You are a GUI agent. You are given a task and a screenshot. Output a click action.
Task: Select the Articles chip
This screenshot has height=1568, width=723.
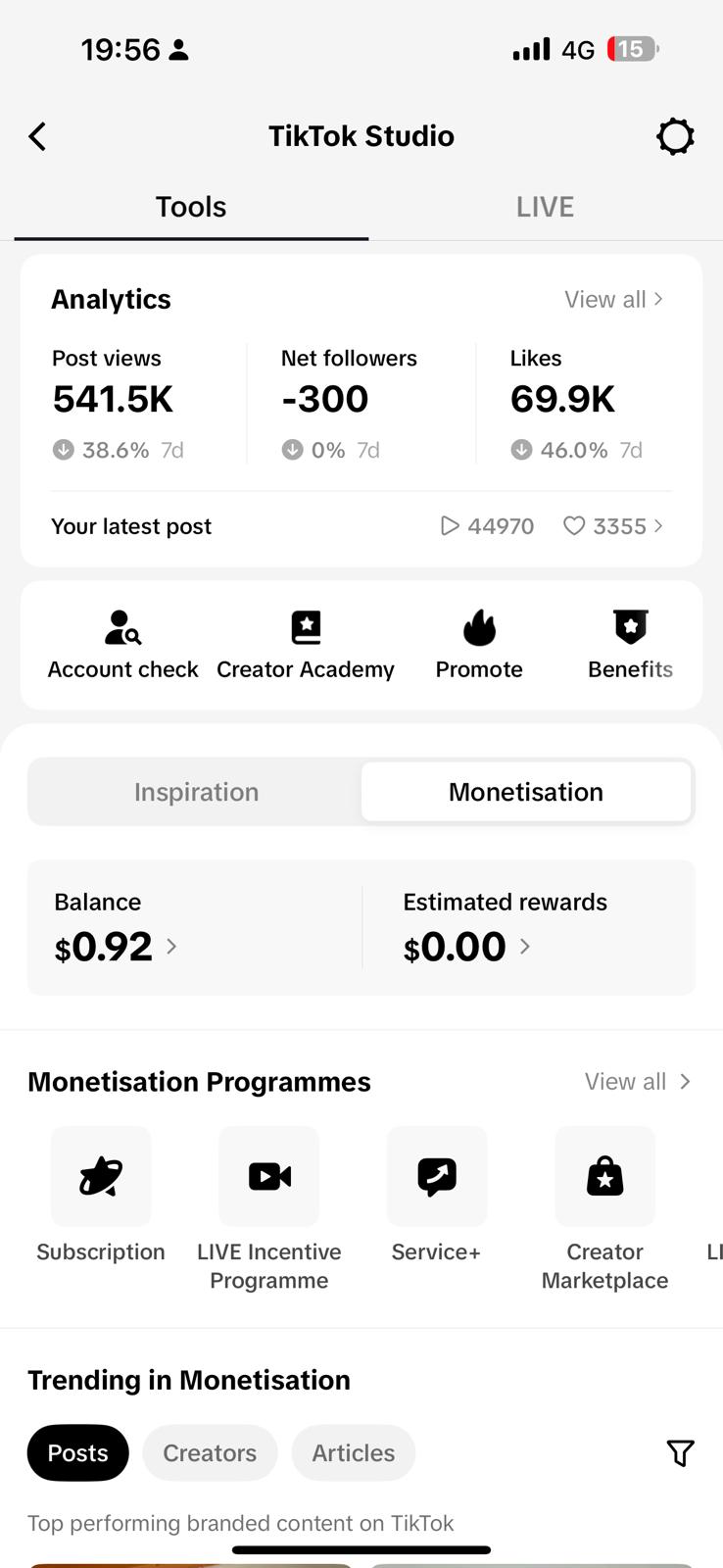354,1452
